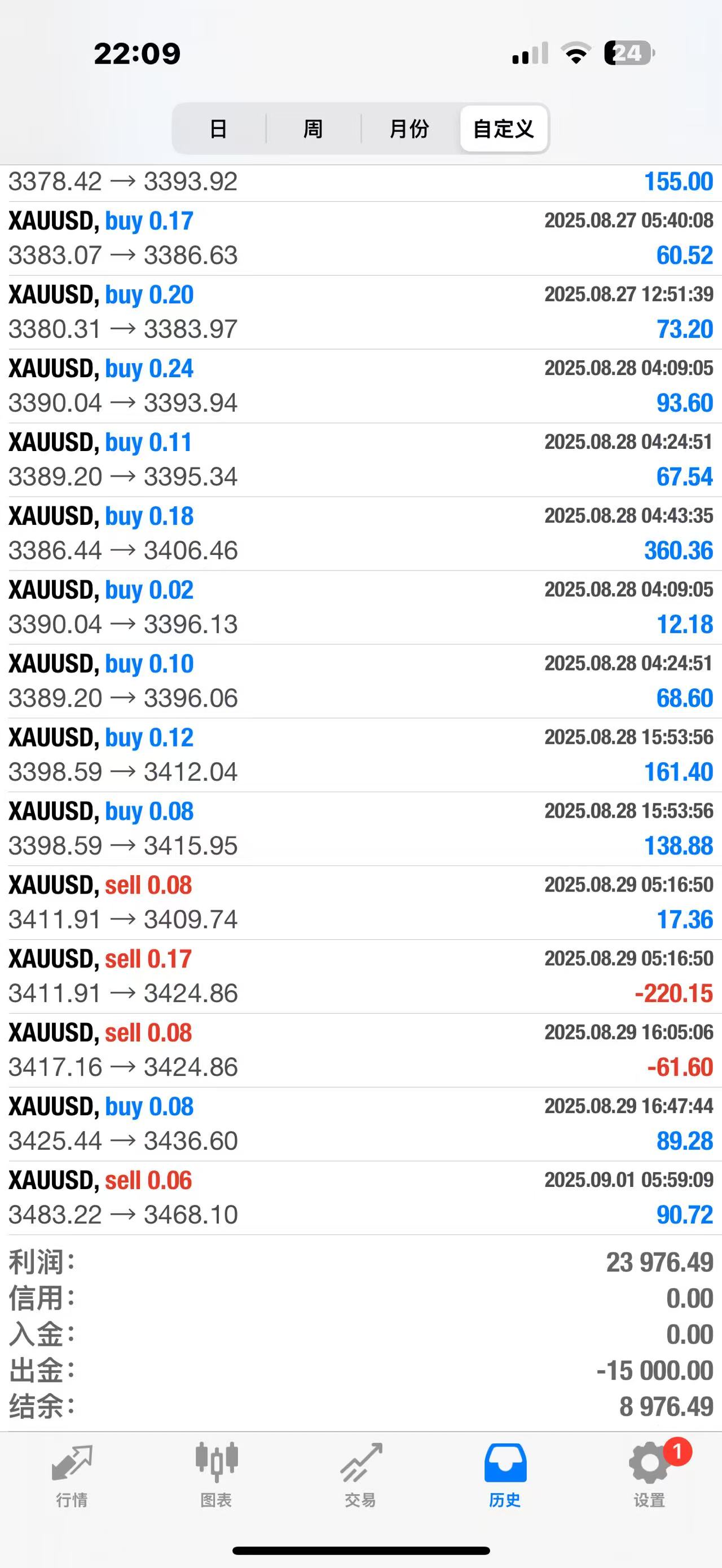Choose the 月份 (month) period tab
722x1568 pixels.
pyautogui.click(x=409, y=129)
